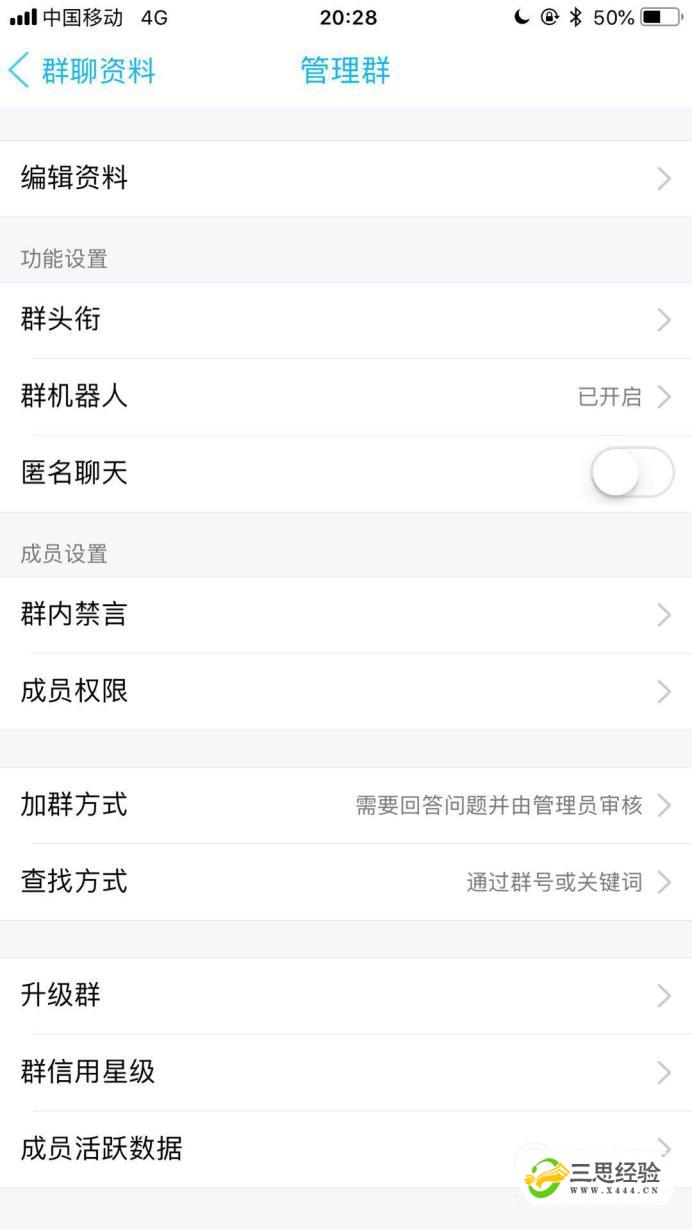Screen dimensions: 692x1230
Task: Toggle the 匿名聊天 switch
Action: [632, 473]
